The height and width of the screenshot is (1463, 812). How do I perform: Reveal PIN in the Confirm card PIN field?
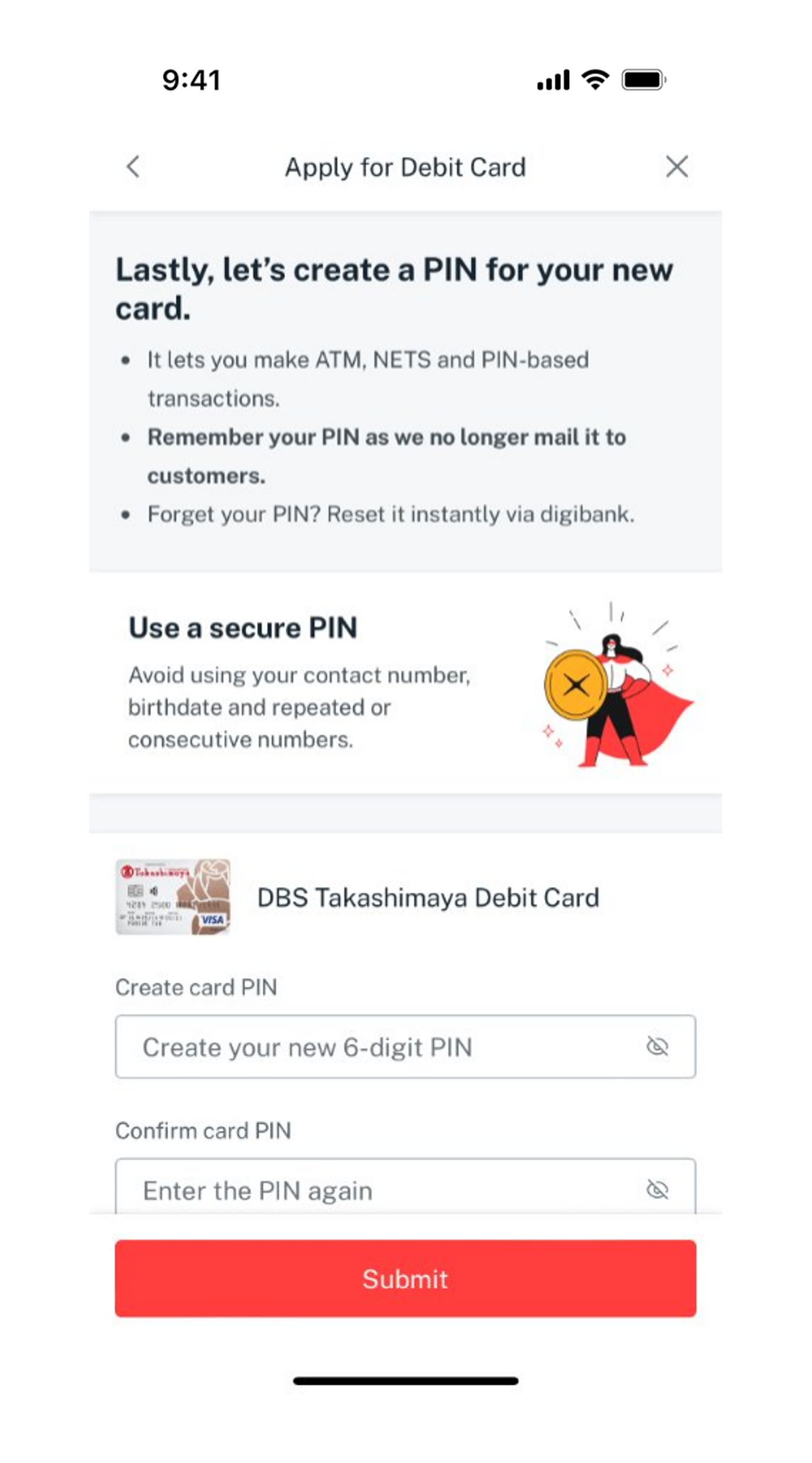click(657, 1189)
